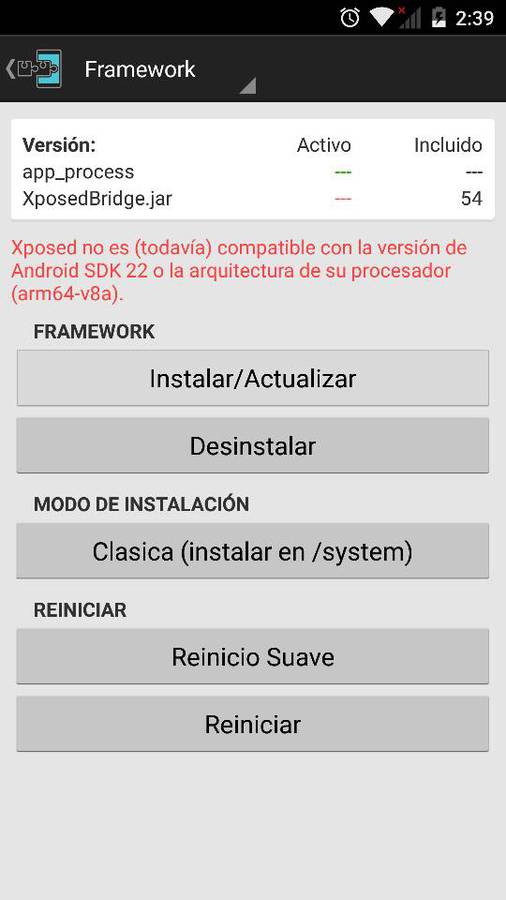Open the Framework section dropdown

168,70
